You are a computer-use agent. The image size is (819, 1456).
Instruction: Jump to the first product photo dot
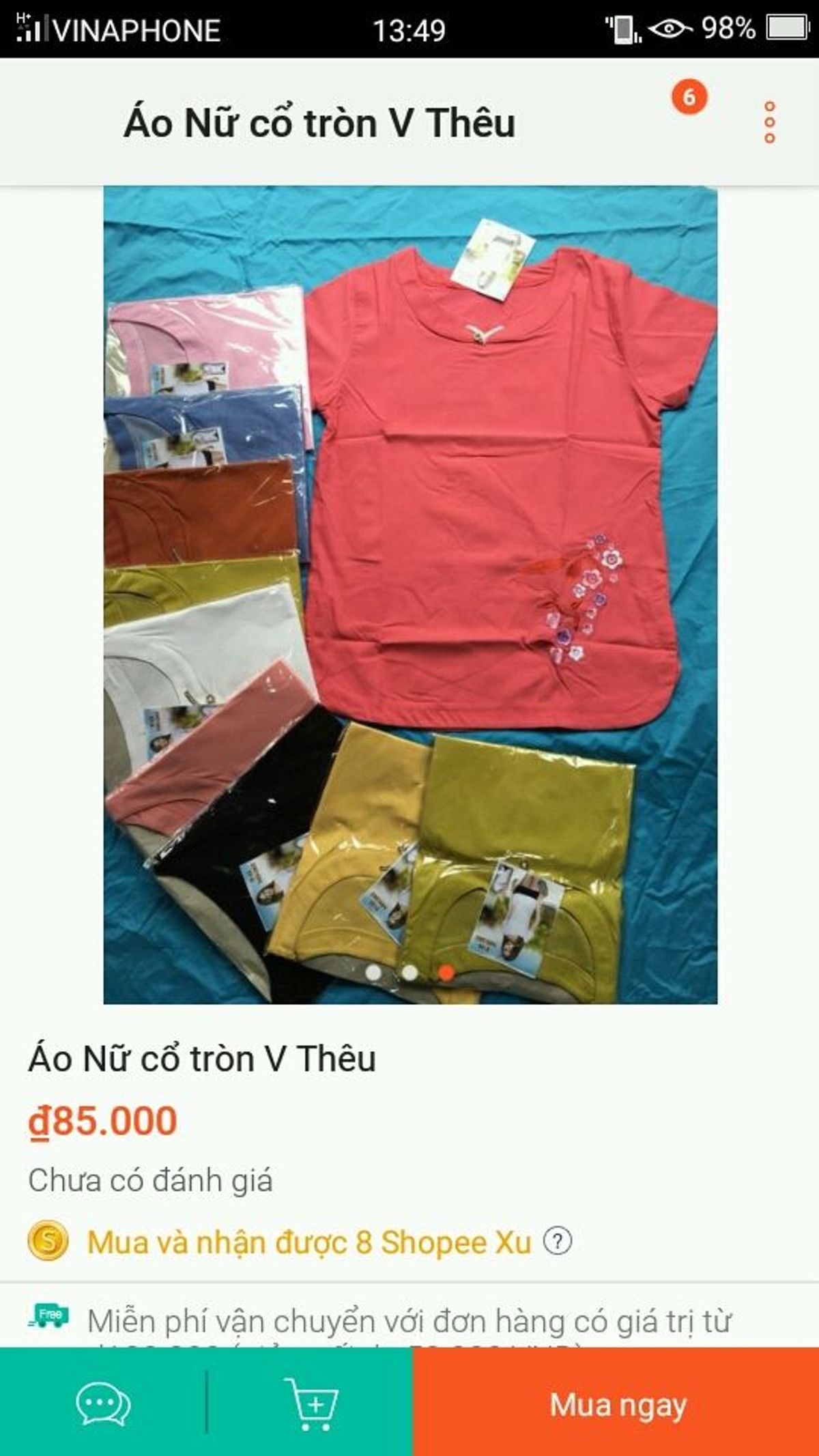coord(373,973)
